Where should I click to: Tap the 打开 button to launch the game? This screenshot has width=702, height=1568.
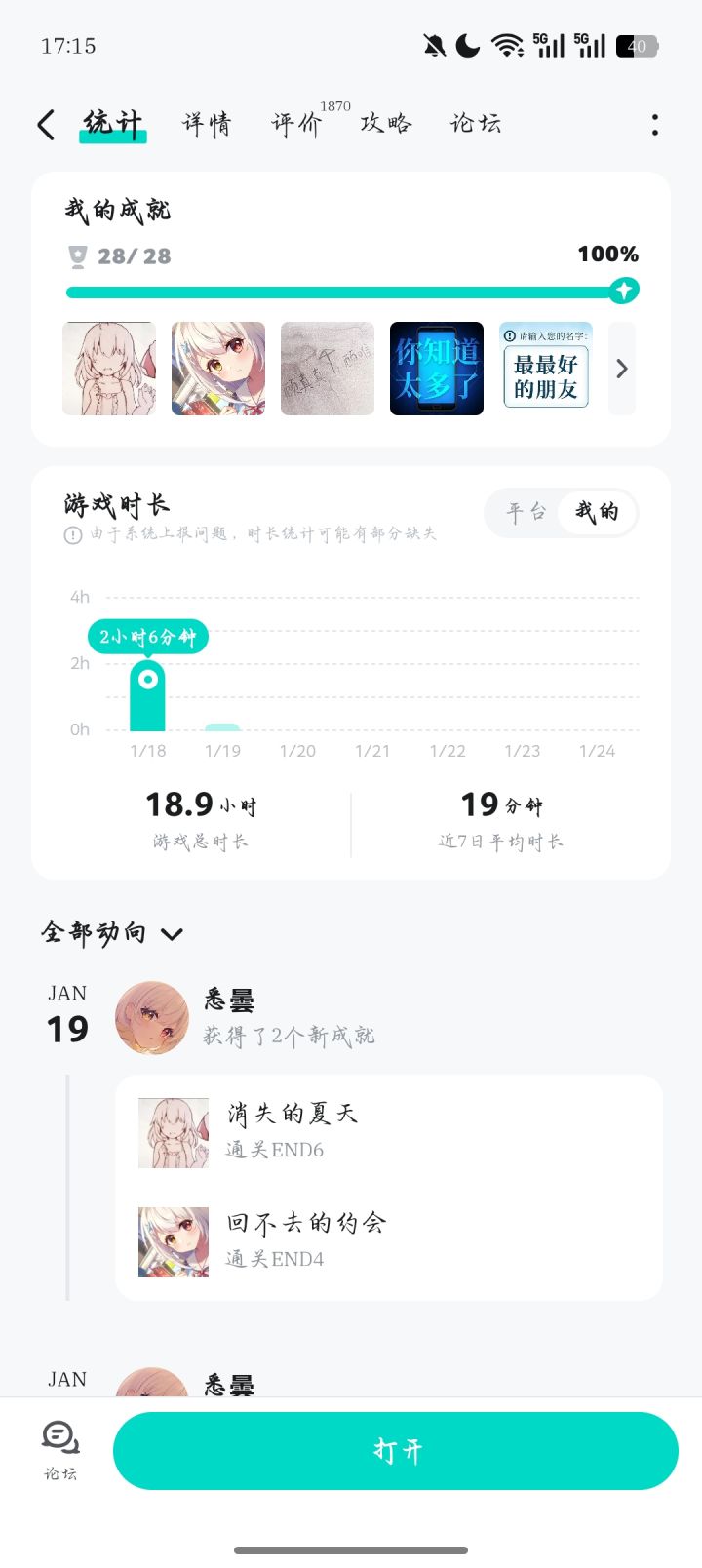click(x=396, y=1451)
